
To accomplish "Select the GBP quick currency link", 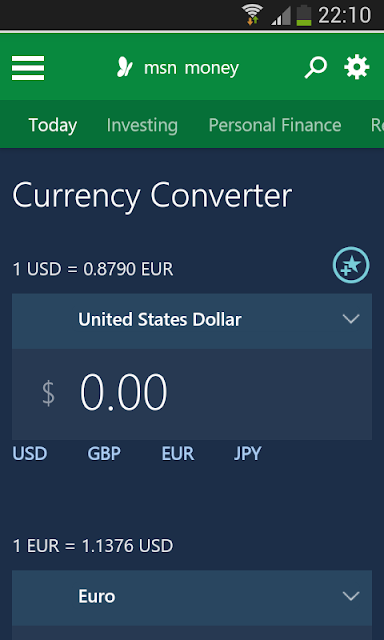I will pyautogui.click(x=104, y=454).
